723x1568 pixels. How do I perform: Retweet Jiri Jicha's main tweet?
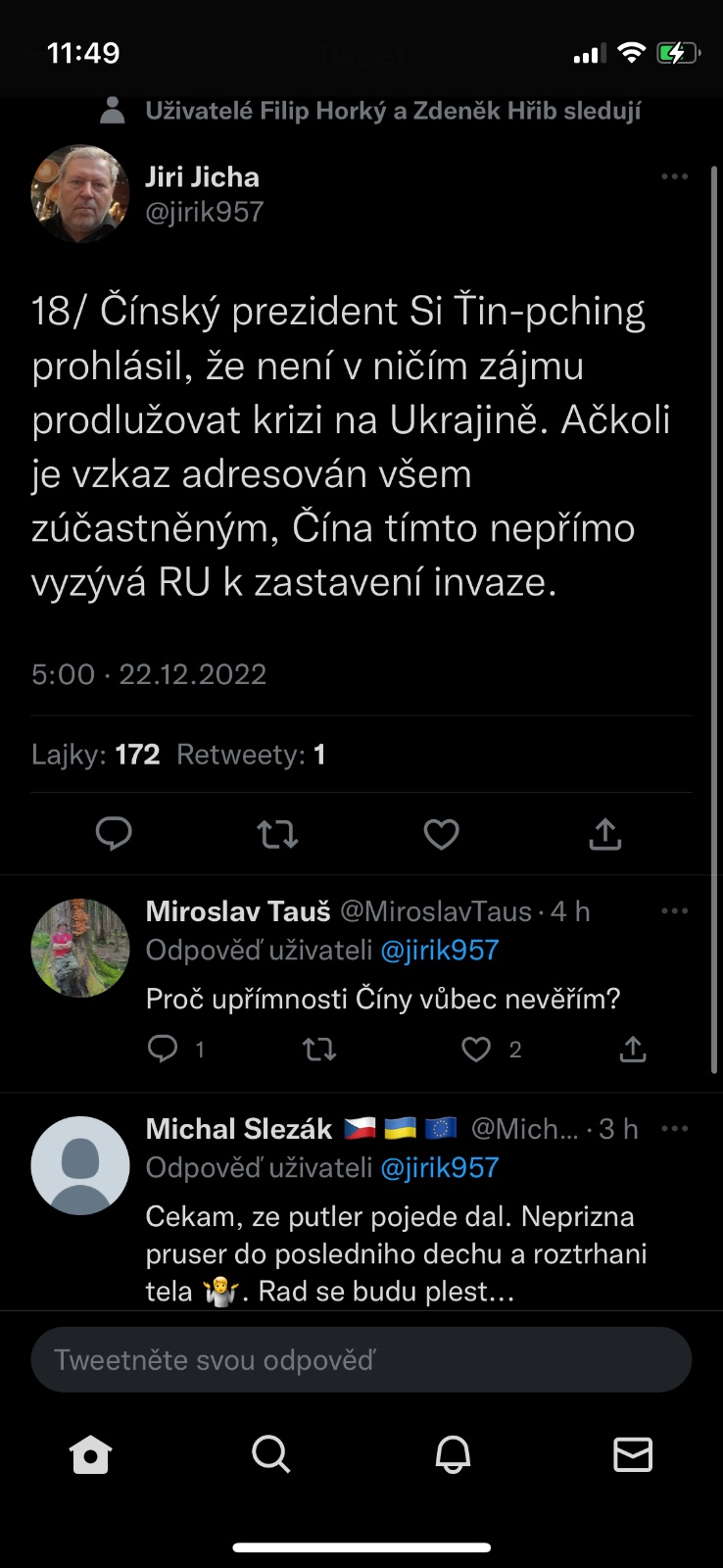[x=277, y=834]
